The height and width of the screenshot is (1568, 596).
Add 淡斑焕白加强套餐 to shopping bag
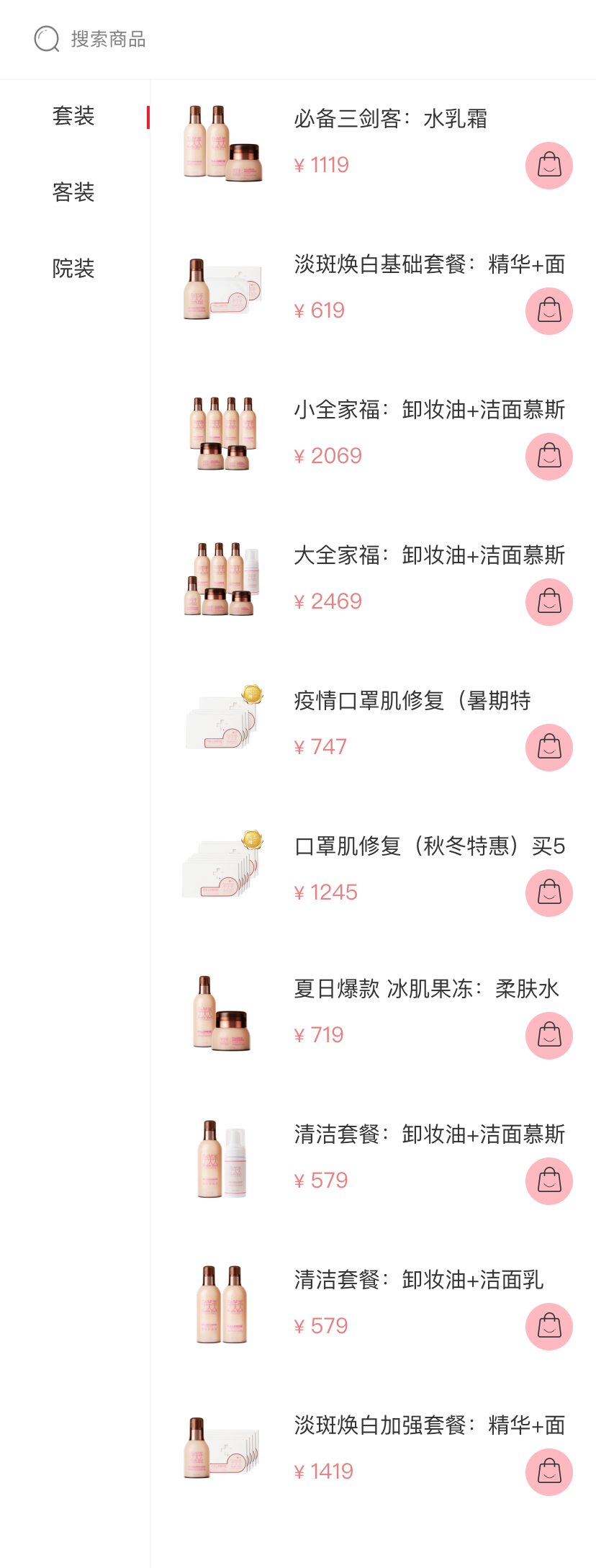(x=549, y=1472)
